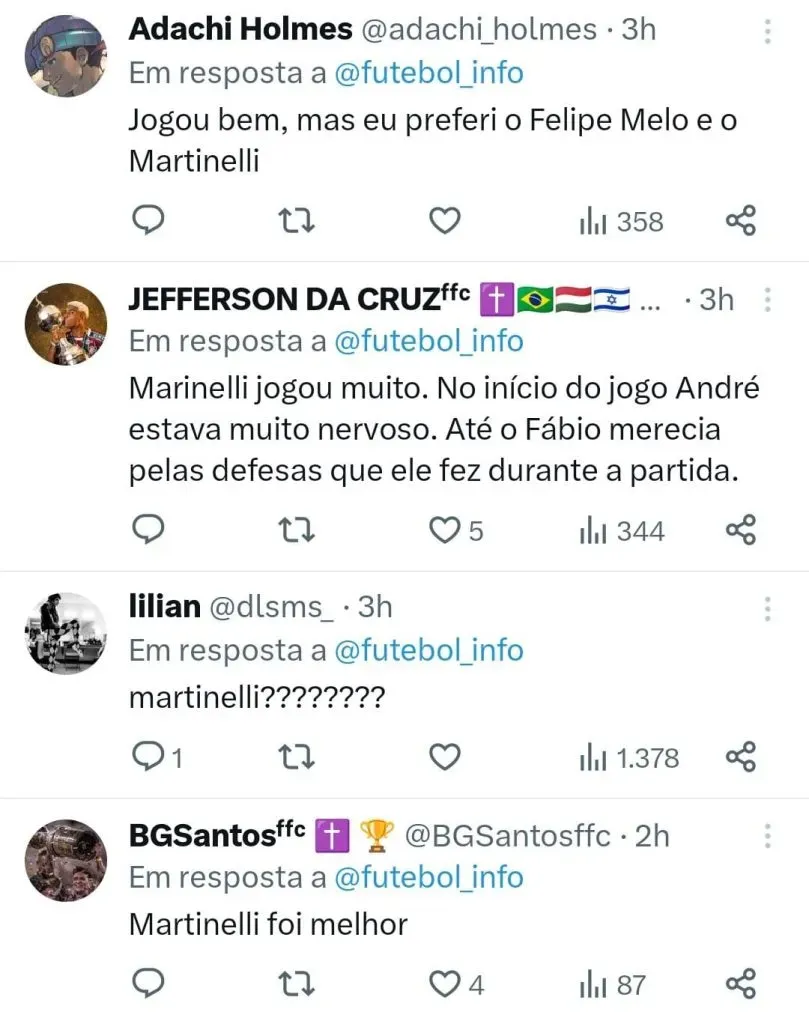This screenshot has width=809, height=1024.
Task: Share JEFFERSON DA CRUZ's tweet
Action: tap(740, 530)
